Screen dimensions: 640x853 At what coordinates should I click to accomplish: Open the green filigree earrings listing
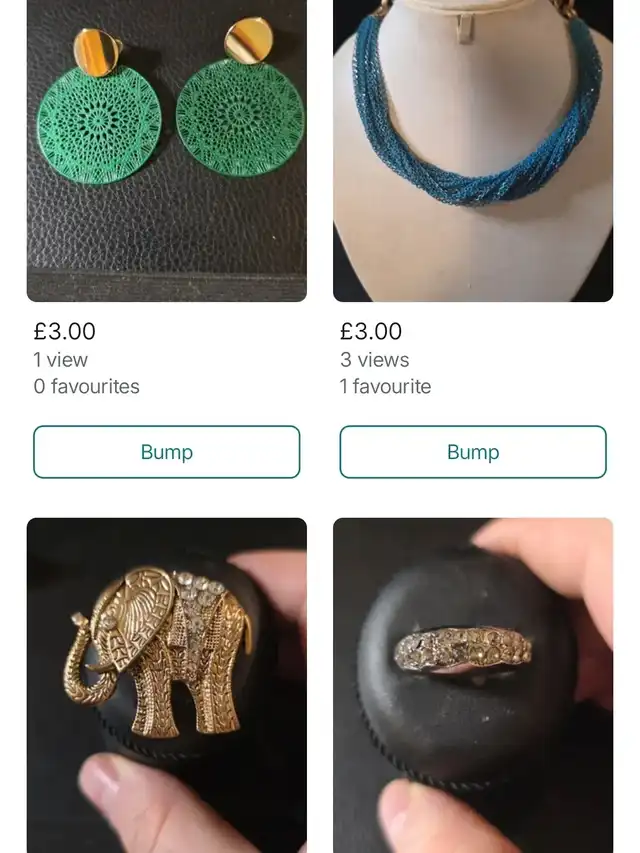click(166, 150)
